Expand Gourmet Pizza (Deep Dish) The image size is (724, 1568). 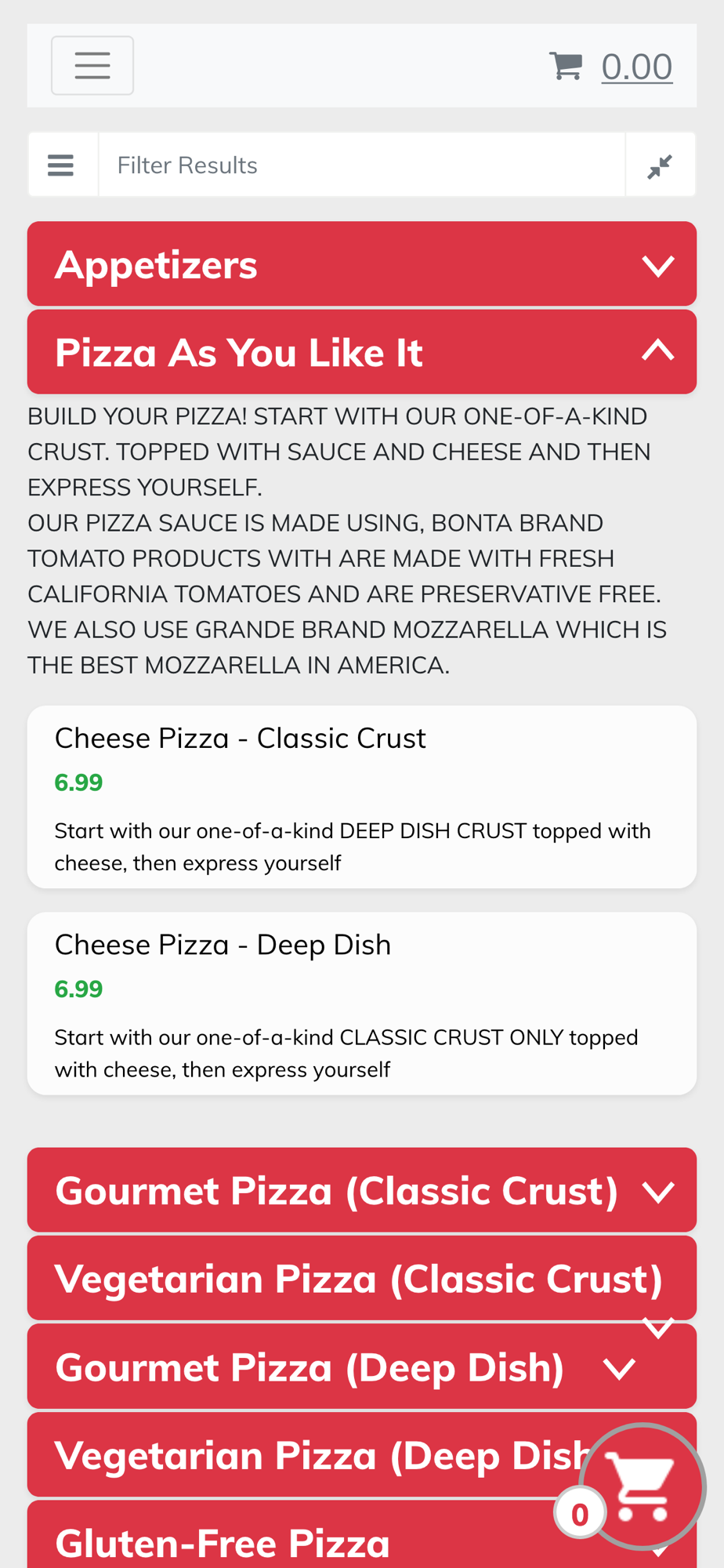(362, 1367)
